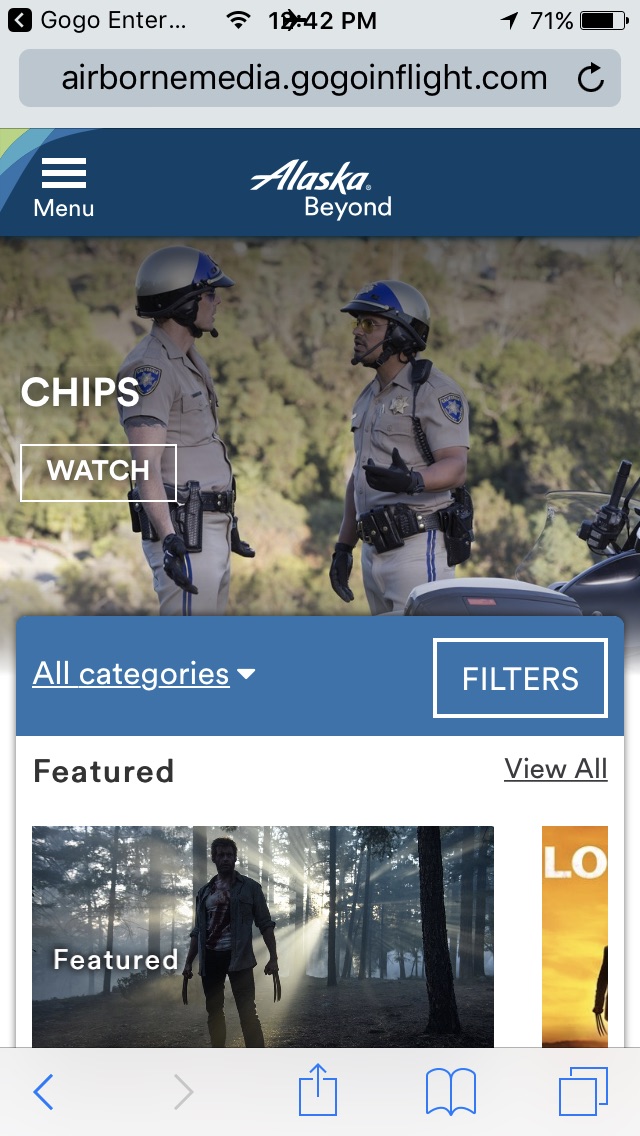Reload the page
The image size is (640, 1136).
(x=591, y=78)
